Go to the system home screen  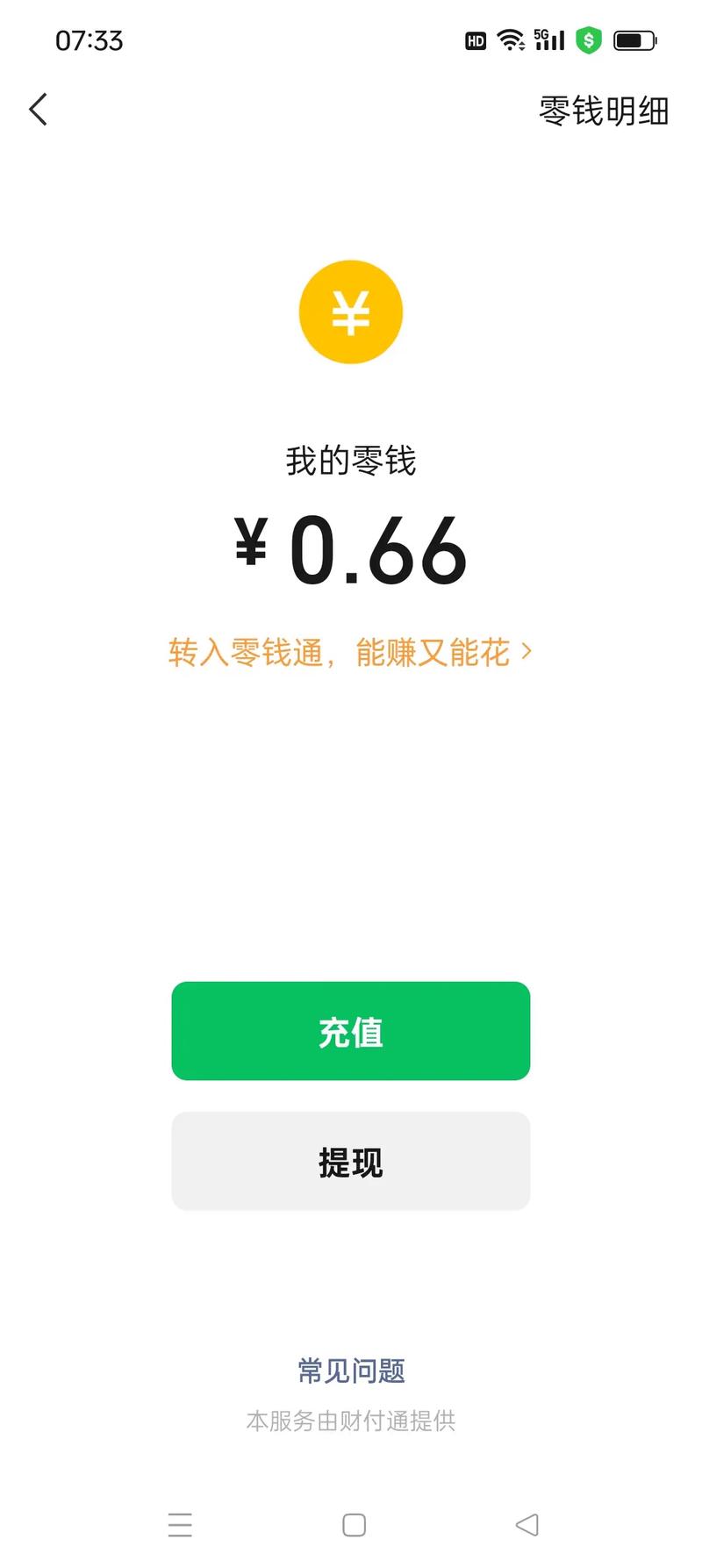coord(354,1525)
